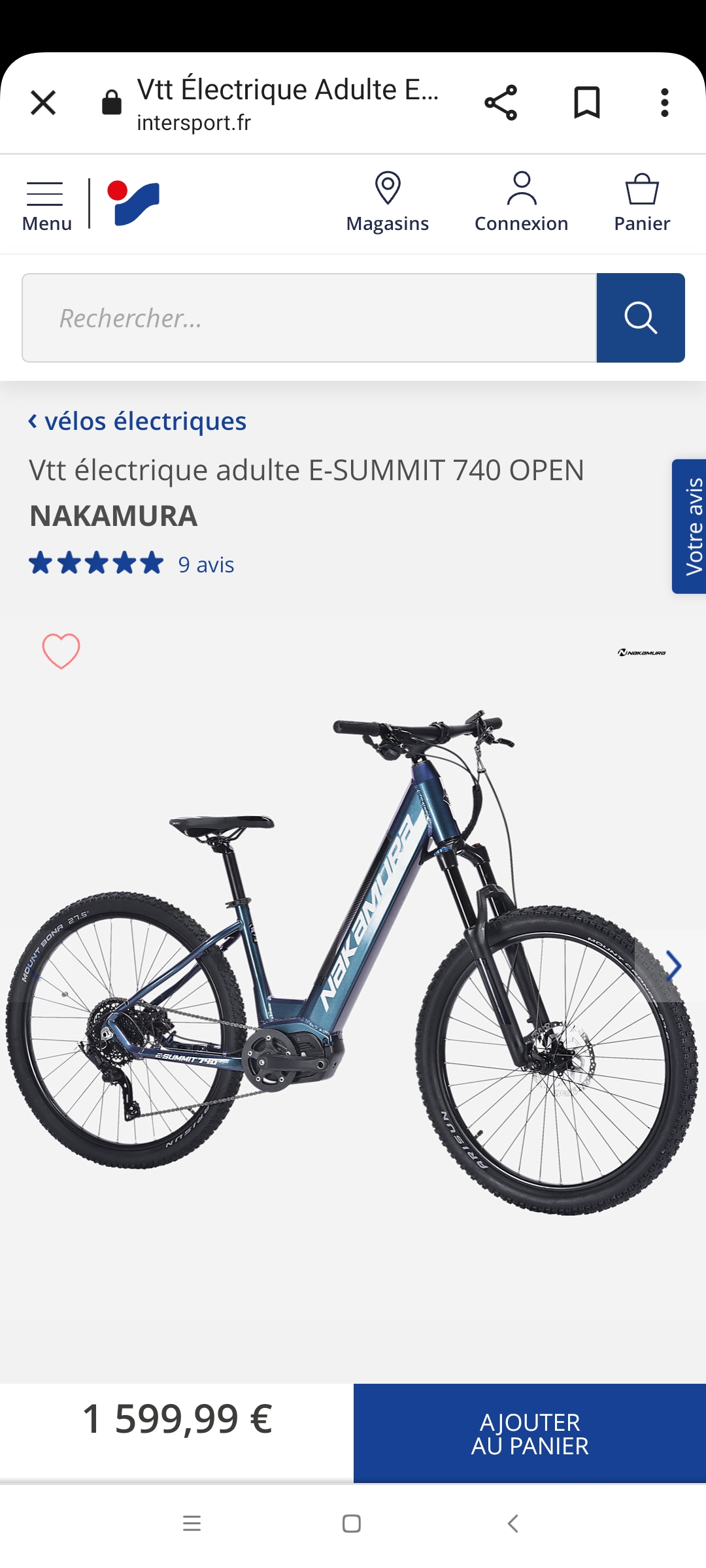
Task: Open the Votre avis feedback tab
Action: click(x=690, y=527)
